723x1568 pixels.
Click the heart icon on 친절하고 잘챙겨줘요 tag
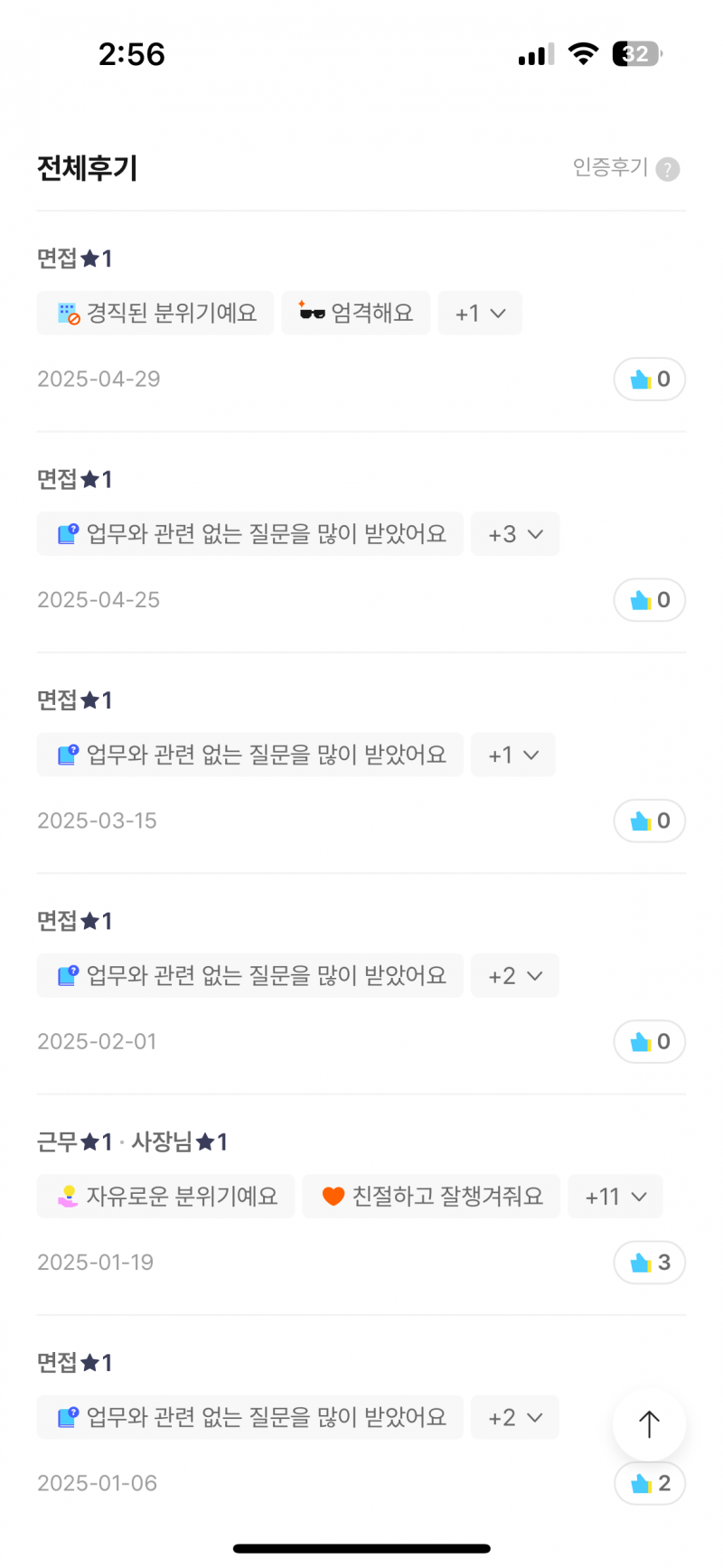click(333, 1196)
